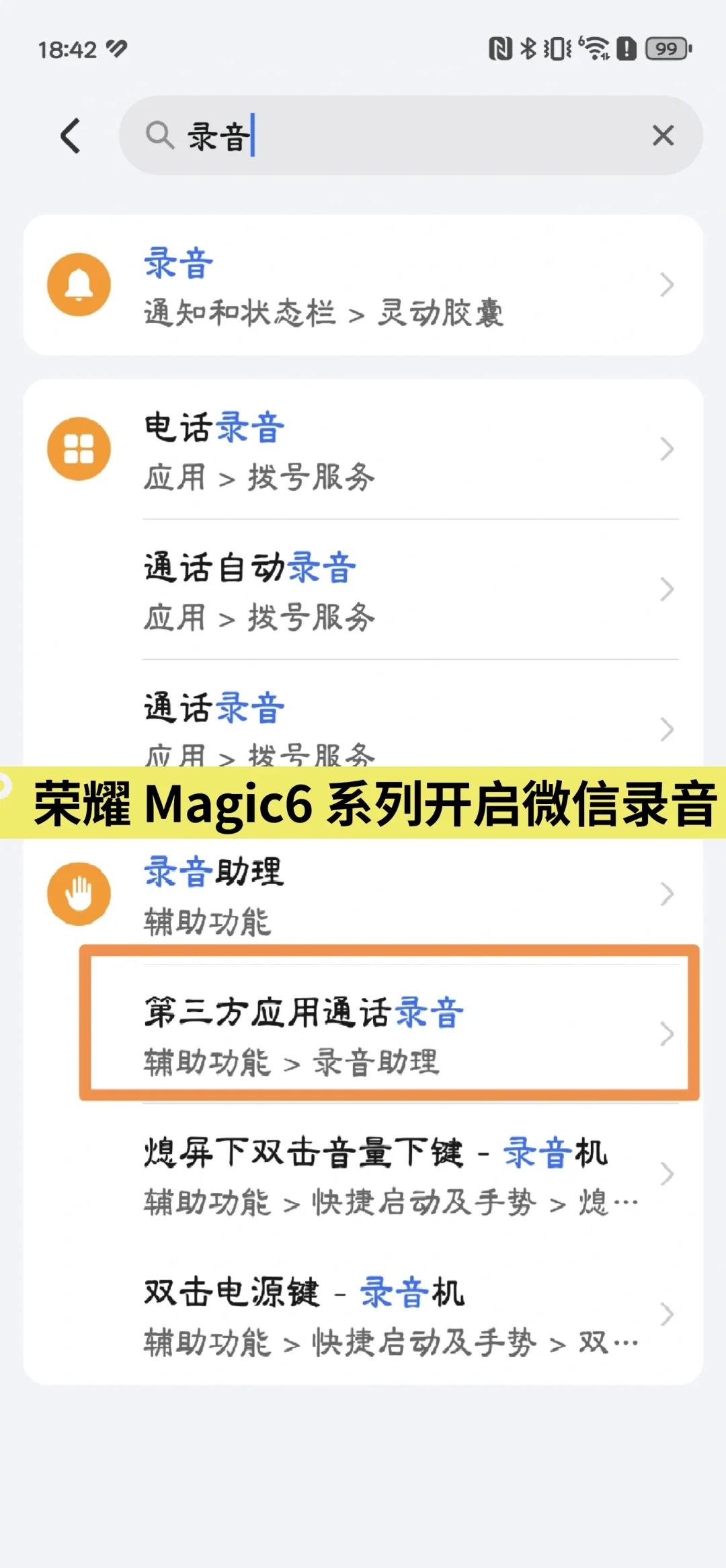Click the orange bell icon beside 录音

79,284
